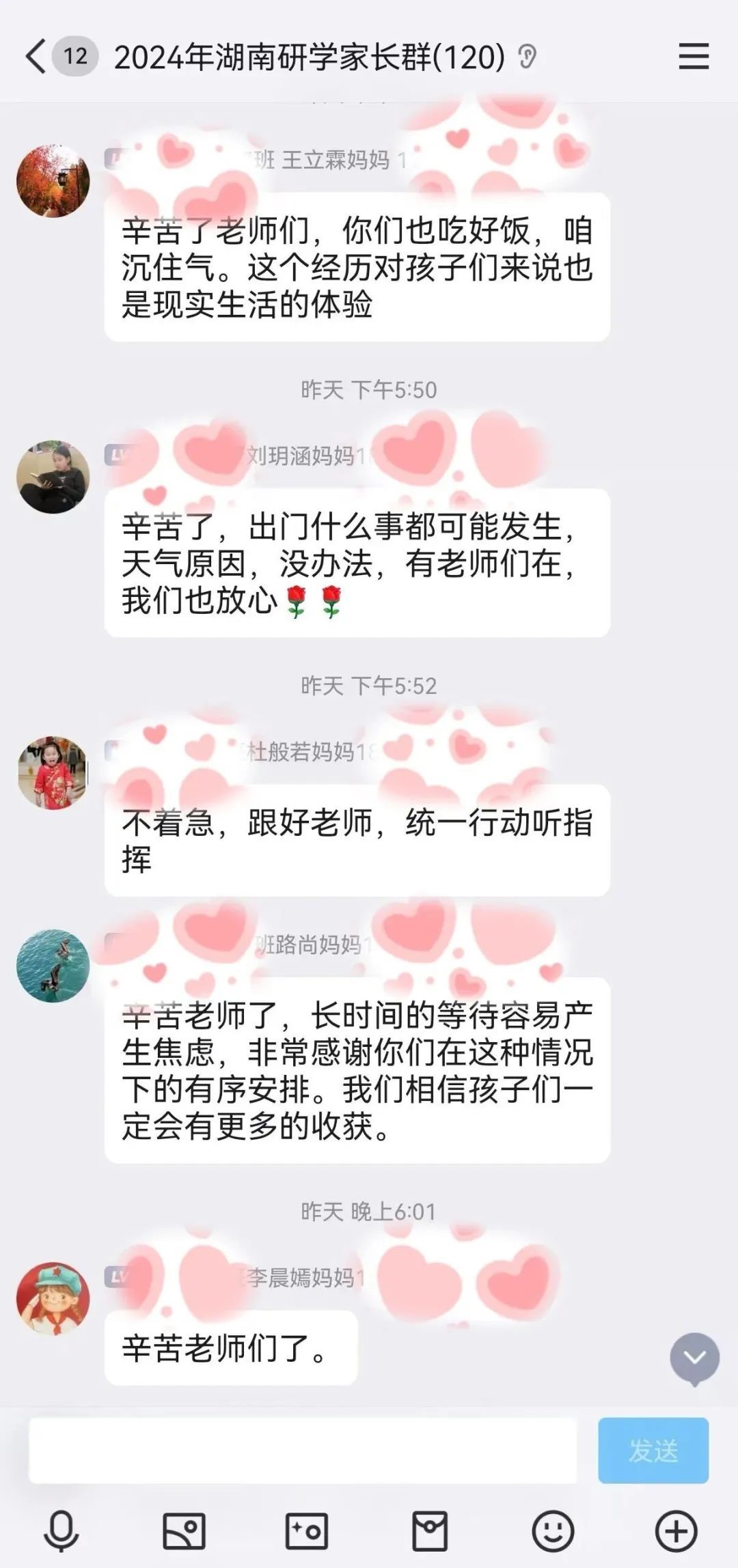Tap the 发送 send button

[x=653, y=1450]
